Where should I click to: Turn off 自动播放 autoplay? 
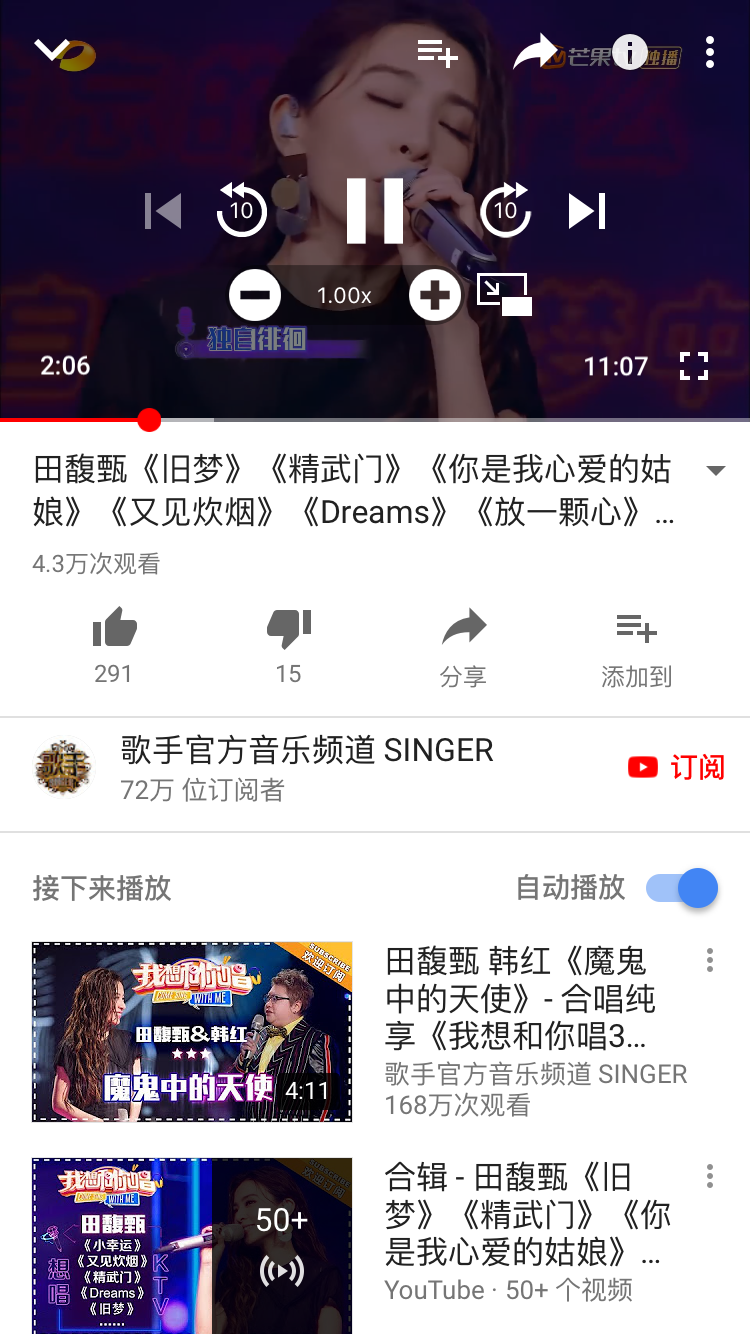(683, 888)
